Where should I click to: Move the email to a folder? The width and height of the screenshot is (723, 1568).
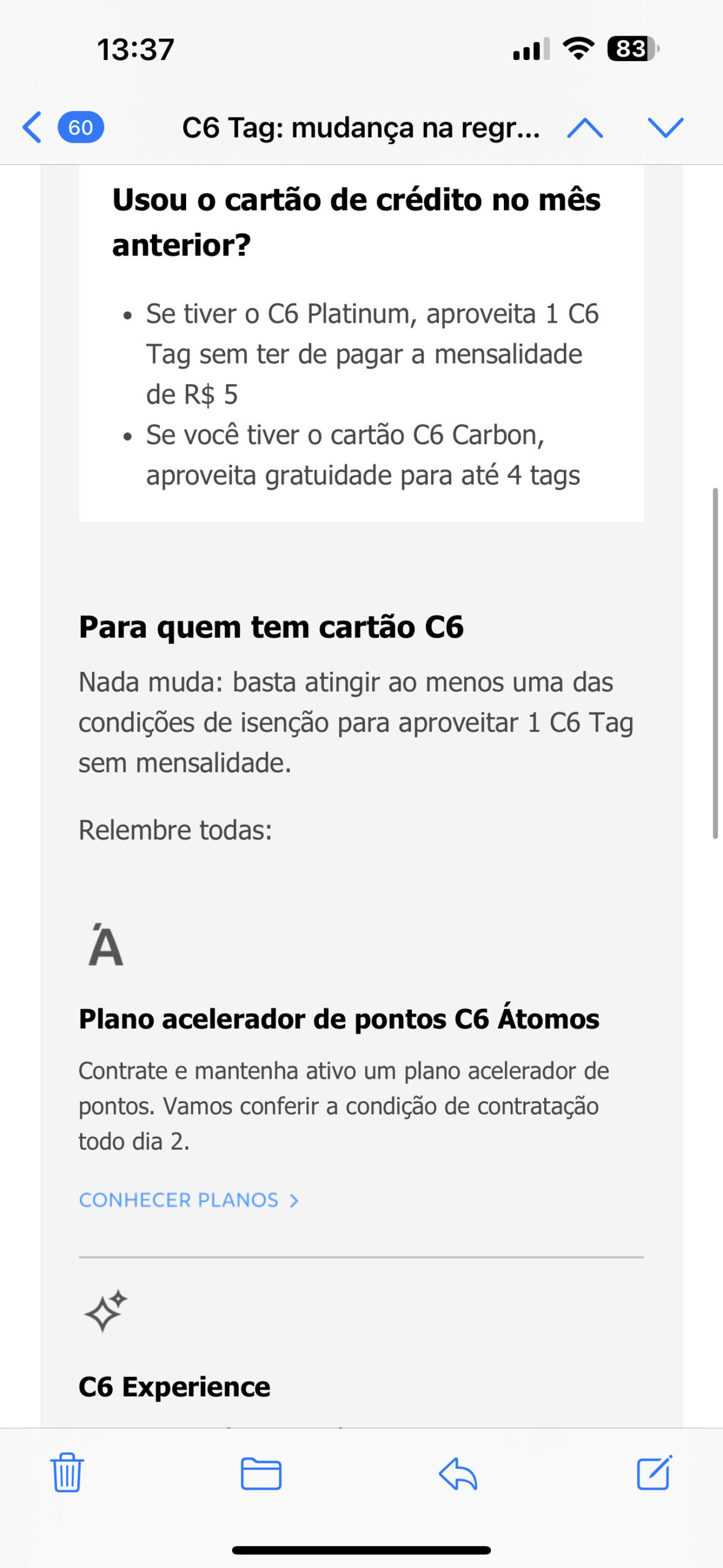pyautogui.click(x=261, y=1473)
